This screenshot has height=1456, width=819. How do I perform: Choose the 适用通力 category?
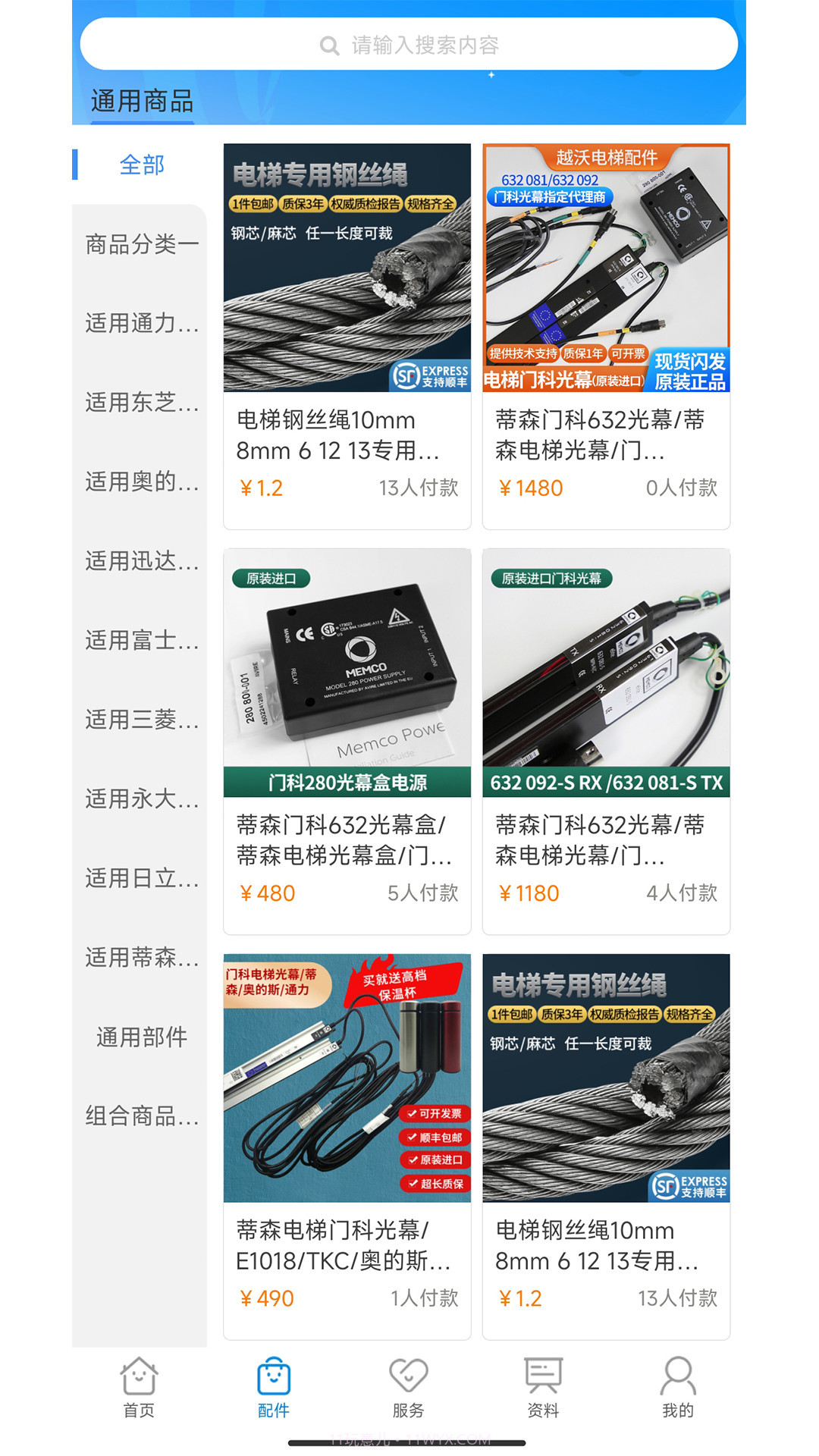tap(140, 324)
